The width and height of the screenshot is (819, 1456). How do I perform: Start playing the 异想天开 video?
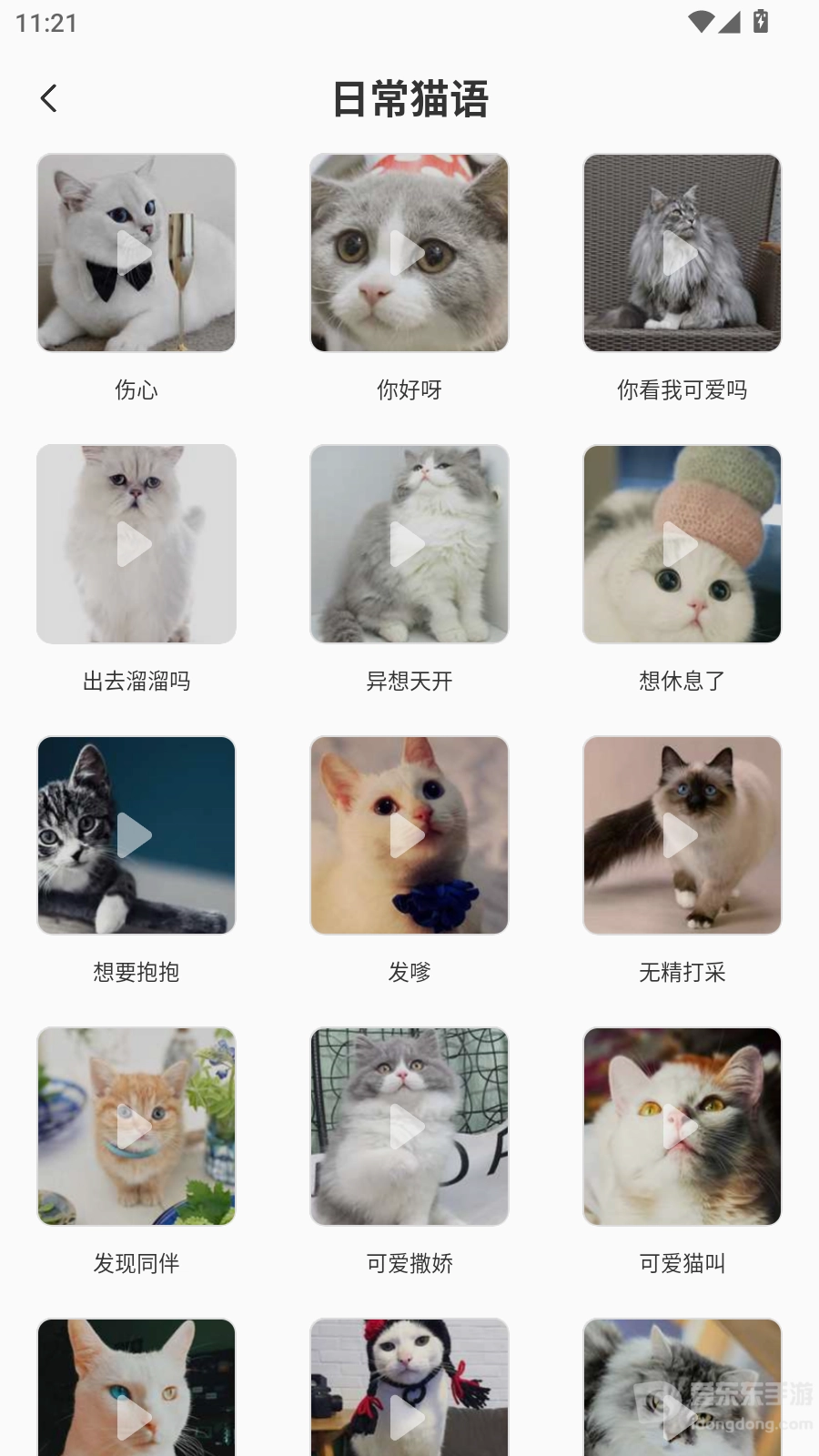(x=409, y=544)
